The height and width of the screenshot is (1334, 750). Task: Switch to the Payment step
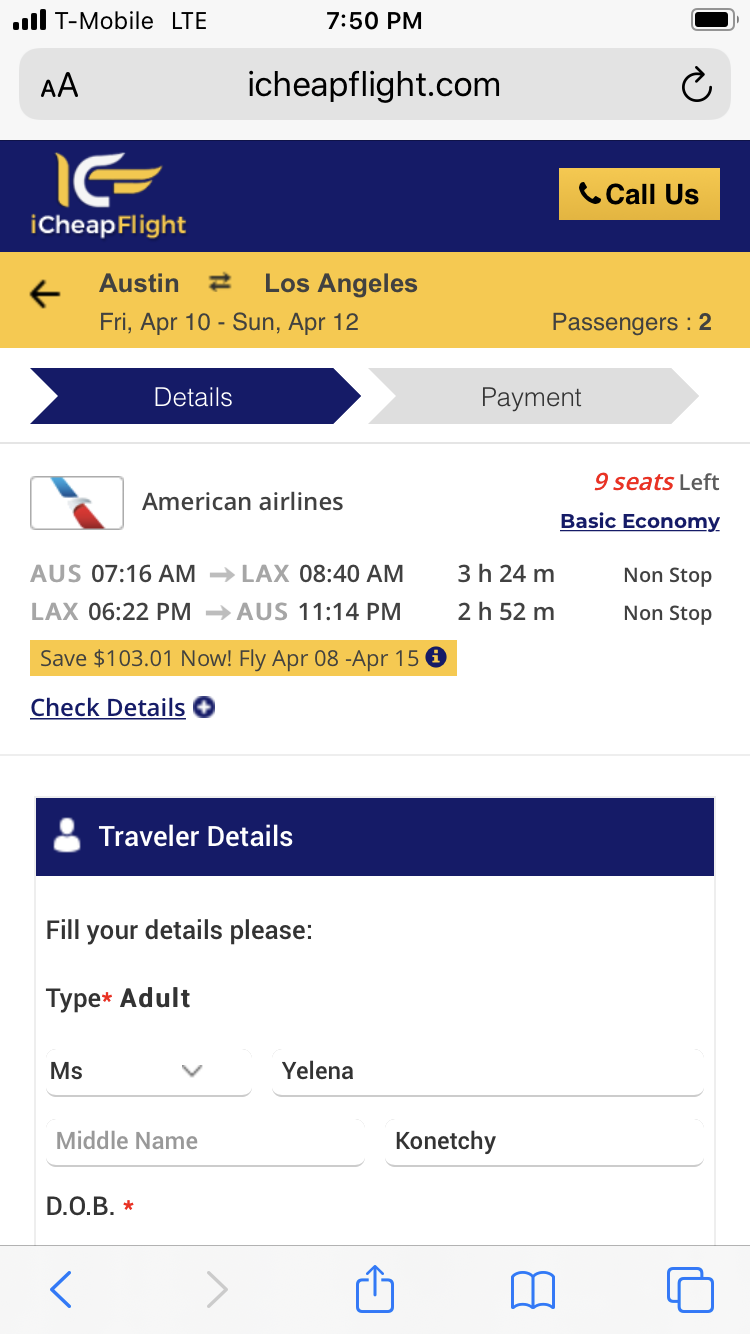(532, 397)
